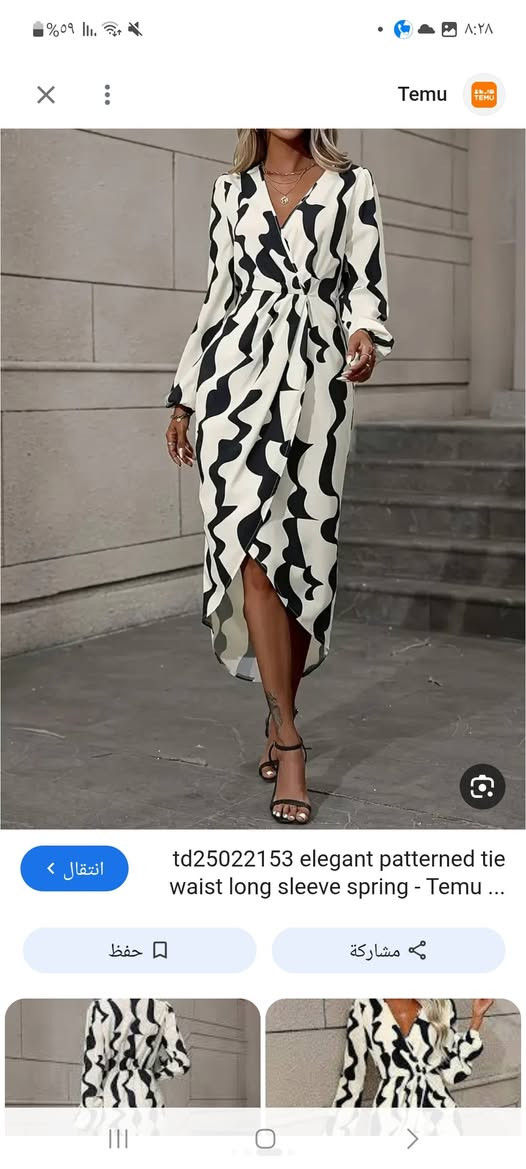Open the elegant patterned tie waist title link

click(338, 873)
